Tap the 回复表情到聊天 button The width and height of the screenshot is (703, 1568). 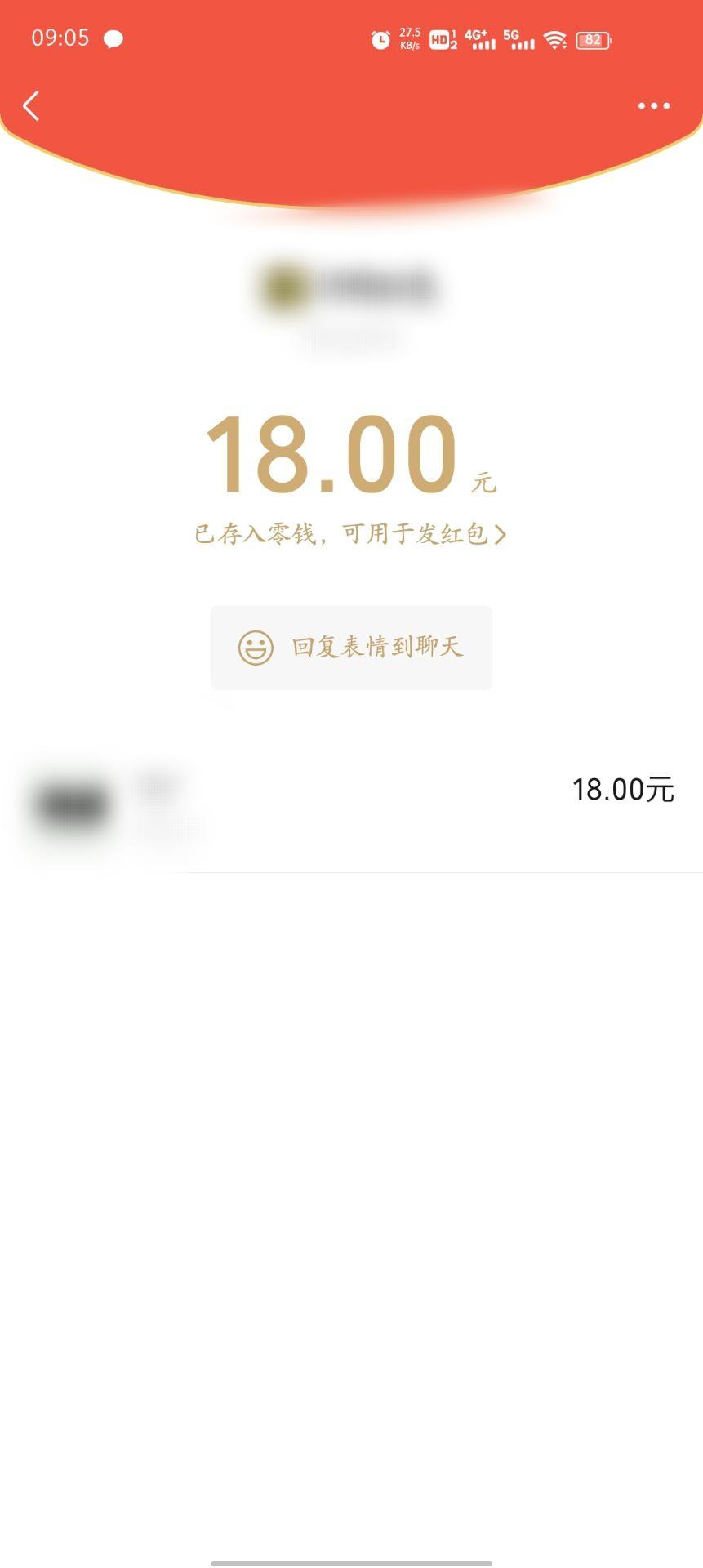point(351,648)
